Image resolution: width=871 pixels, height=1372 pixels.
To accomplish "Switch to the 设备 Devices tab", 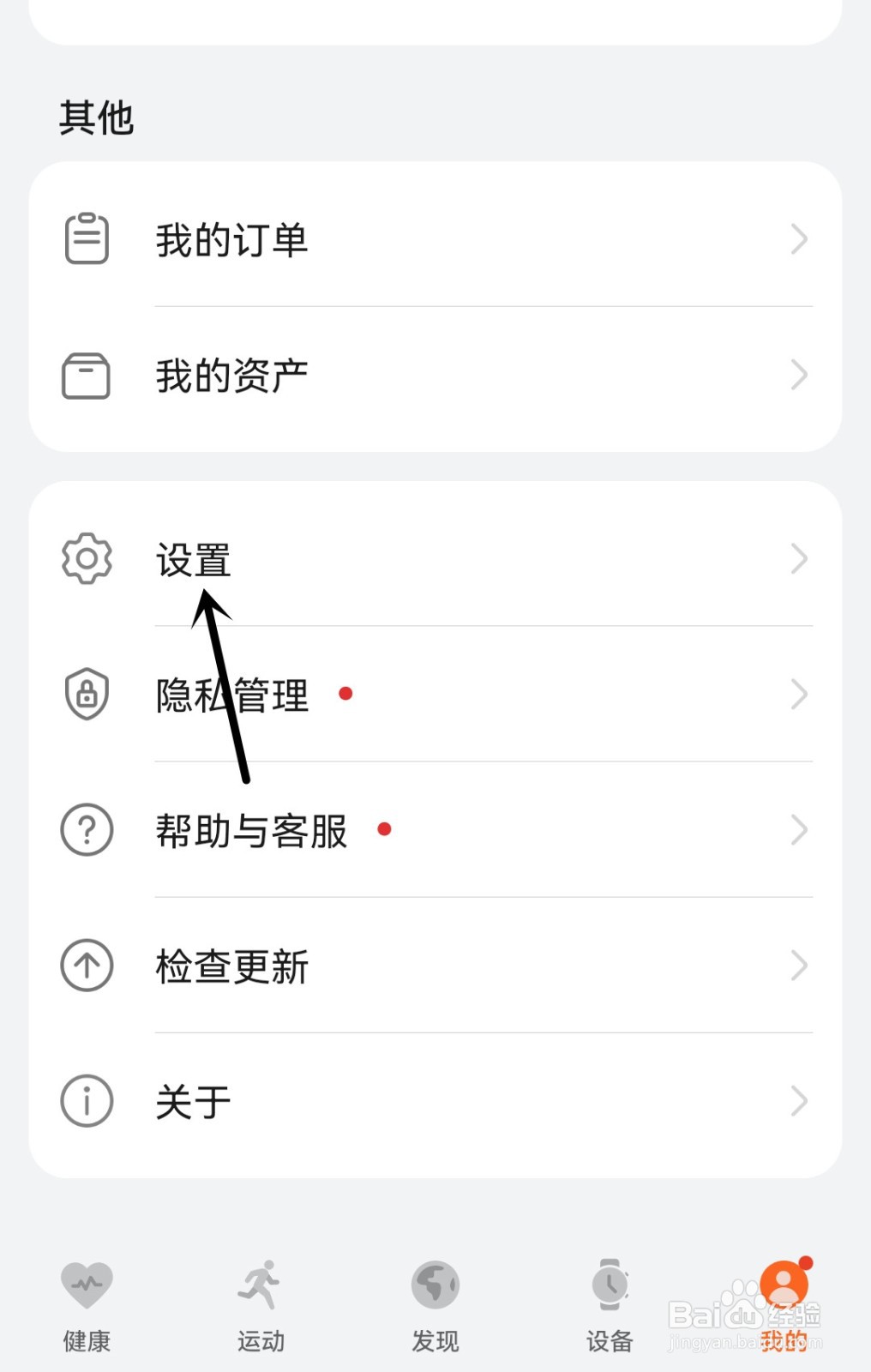I will click(610, 1303).
